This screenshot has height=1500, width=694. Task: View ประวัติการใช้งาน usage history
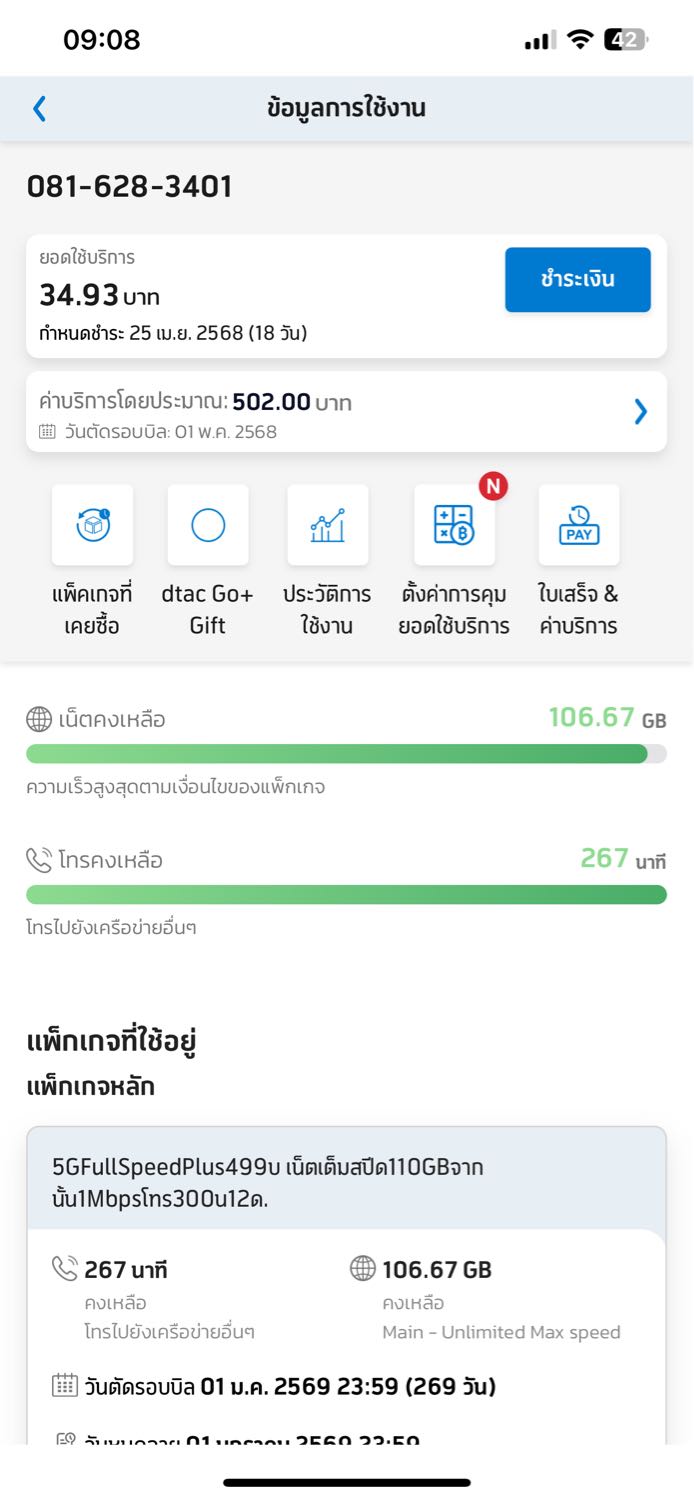click(327, 561)
